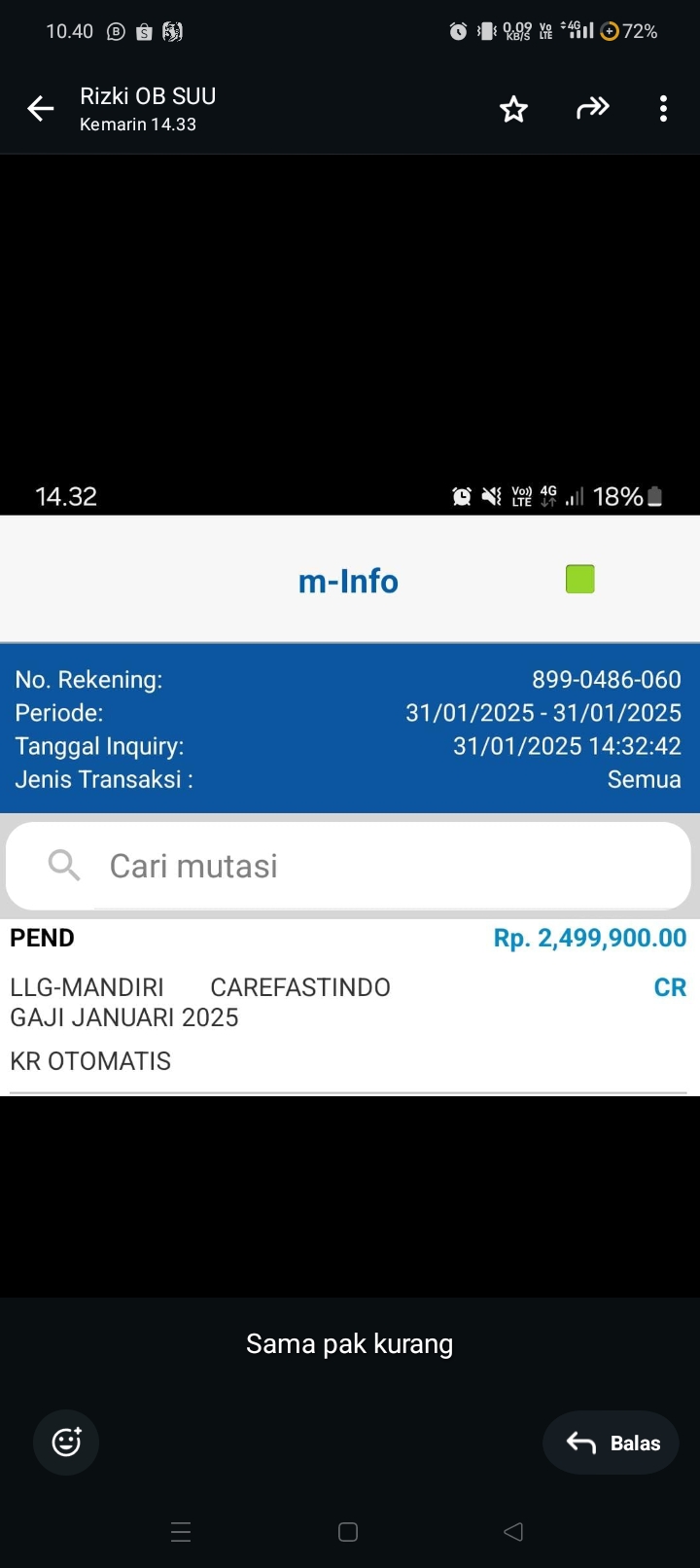Open the three-dot overflow menu
Viewport: 700px width, 1568px height.
[x=663, y=109]
